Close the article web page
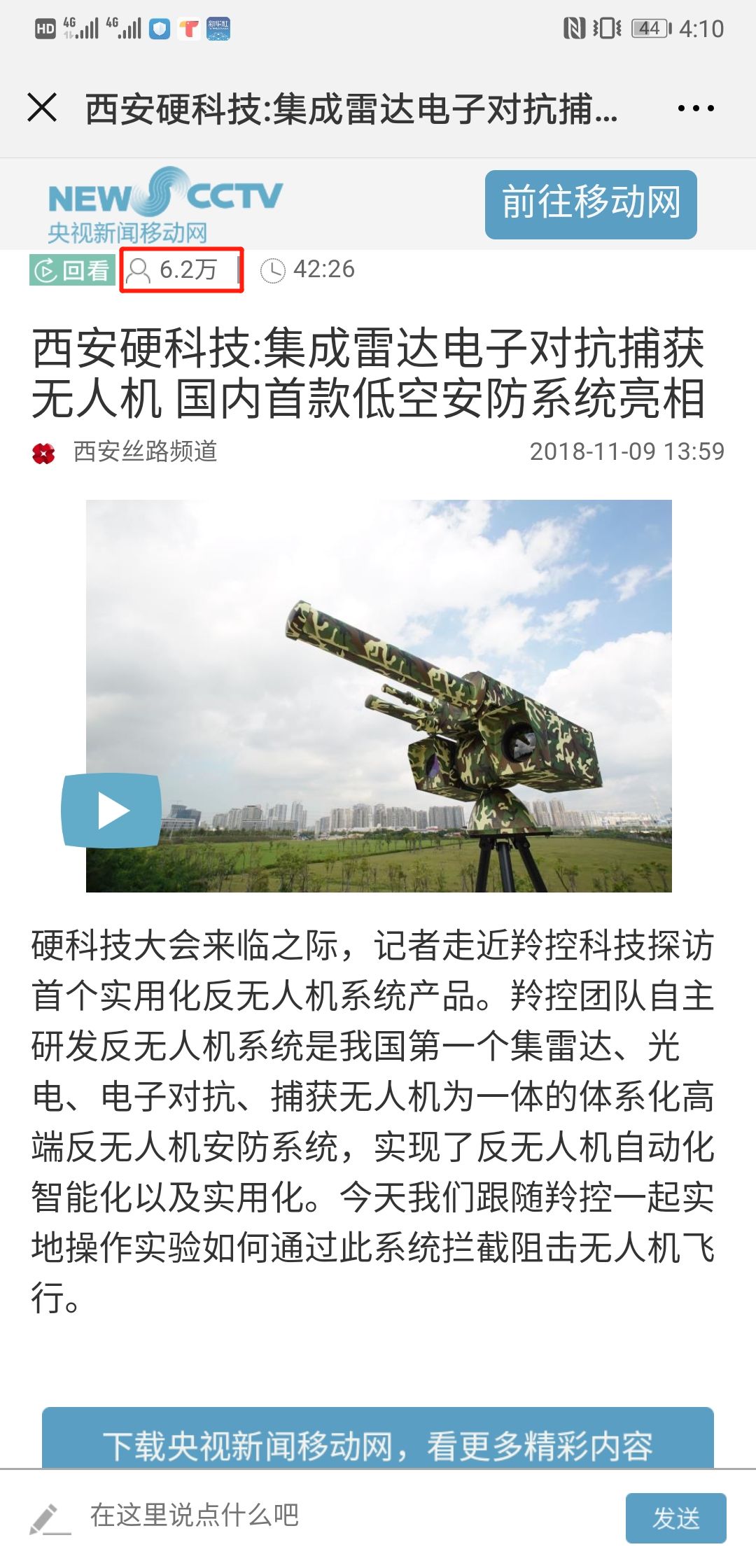Screen dimensions: 756x1568 pyautogui.click(x=42, y=108)
